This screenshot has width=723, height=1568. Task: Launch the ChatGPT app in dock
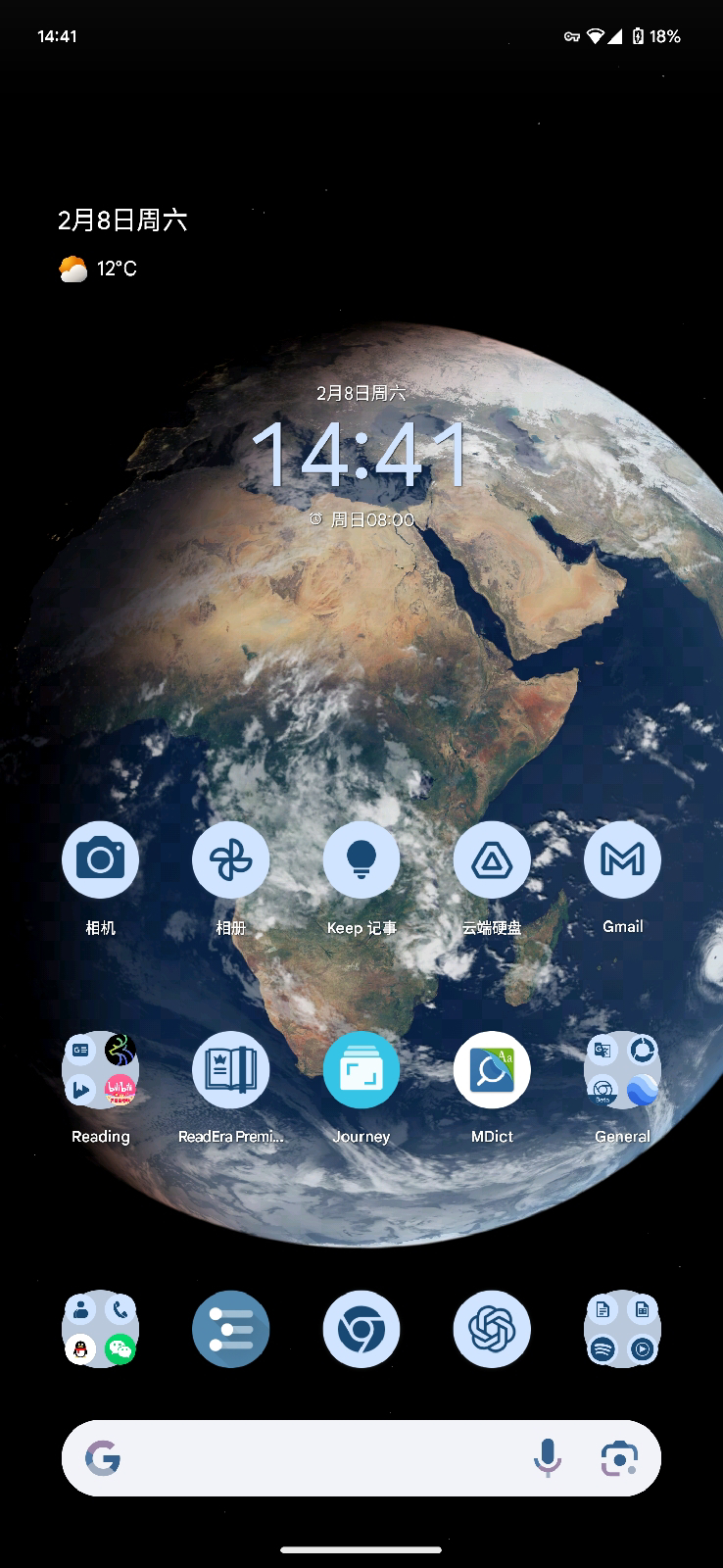(492, 1329)
